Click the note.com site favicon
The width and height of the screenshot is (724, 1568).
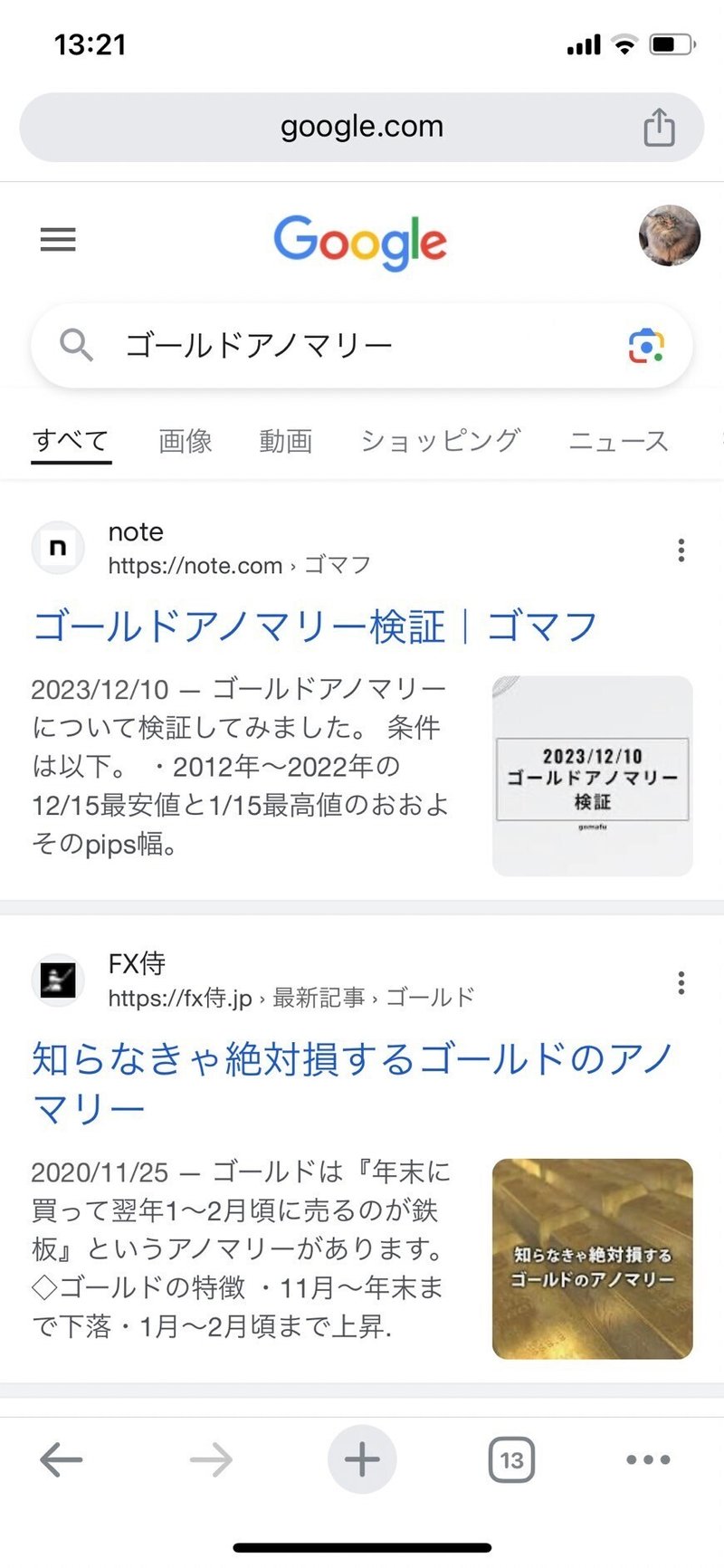click(57, 548)
